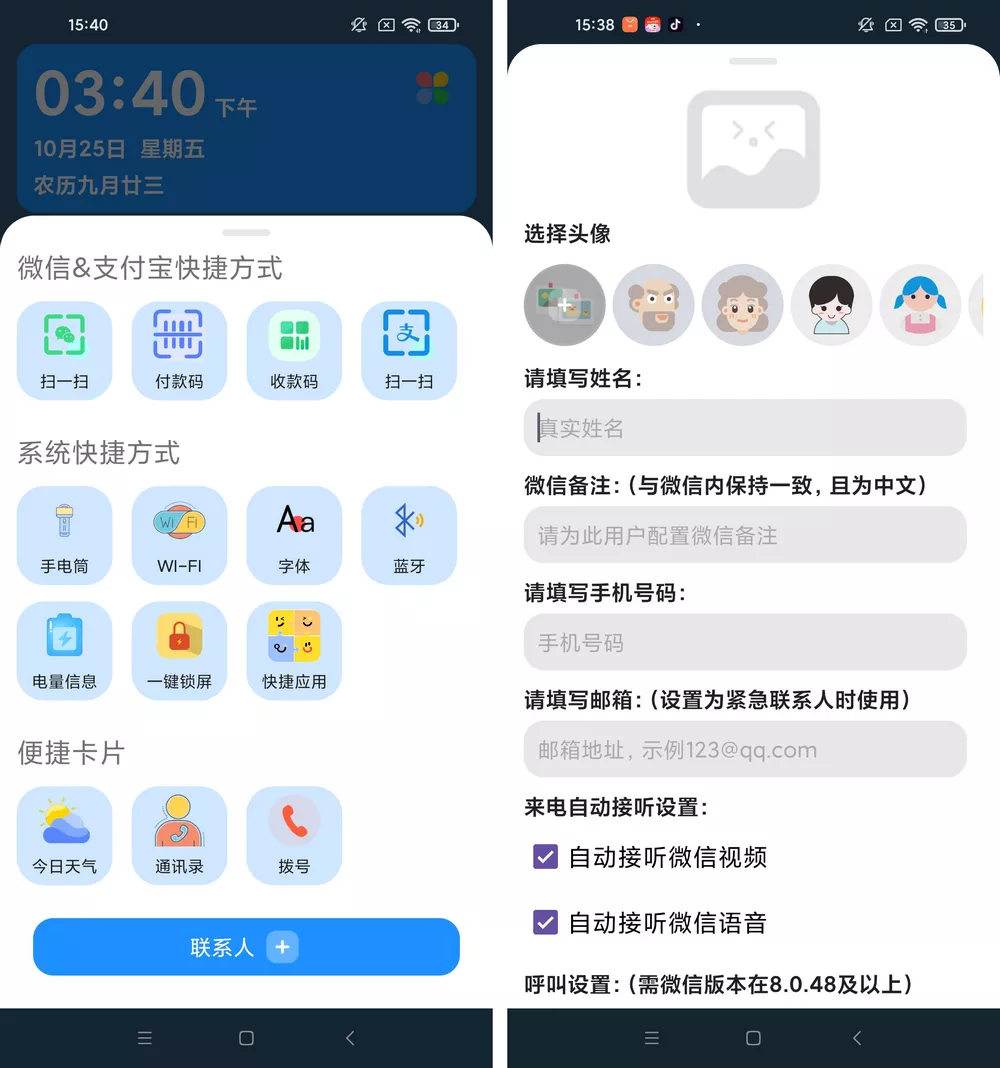Turn on the 手电筒 flashlight shortcut
Screen dimensions: 1000x1068
point(65,535)
